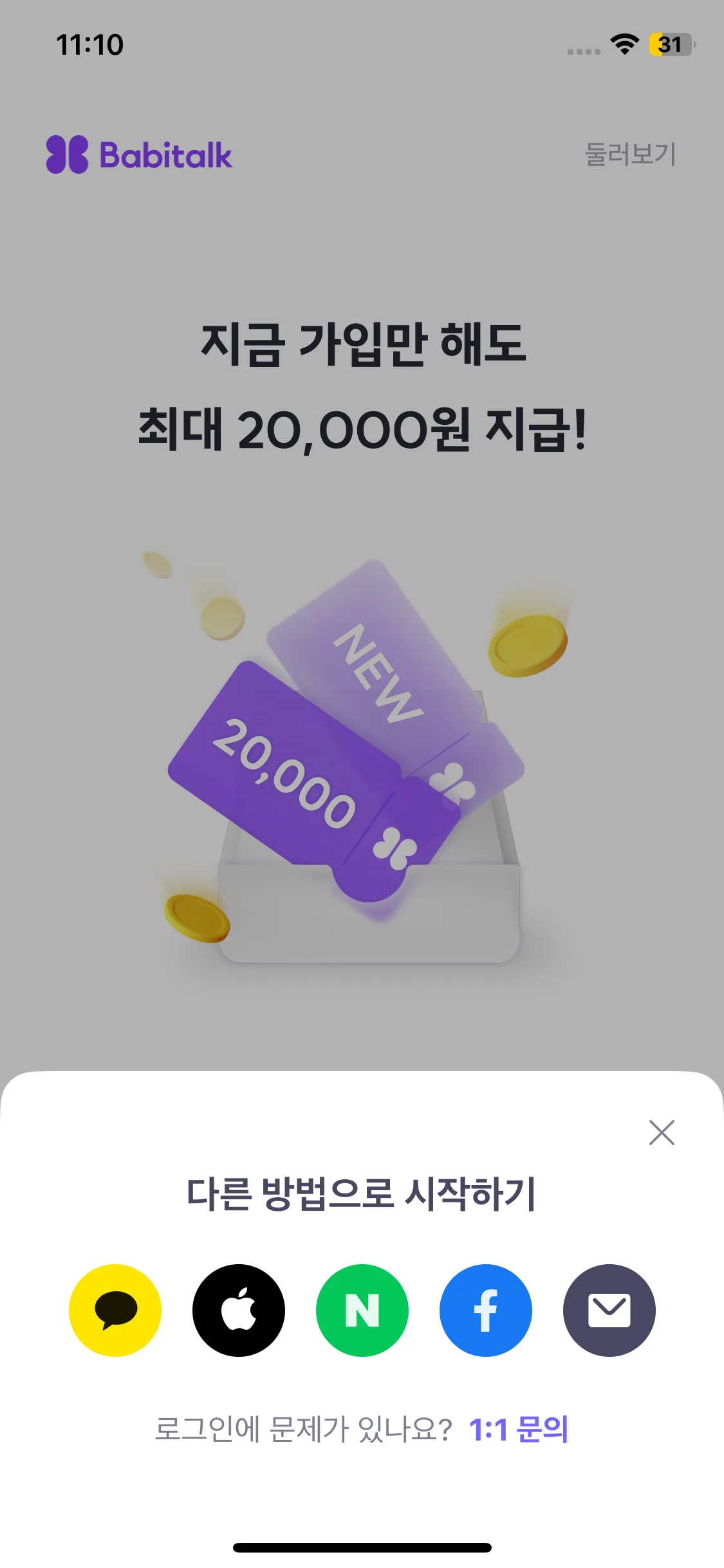Image resolution: width=724 pixels, height=1568 pixels.
Task: Sign in with KakaoTalk
Action: [115, 1311]
